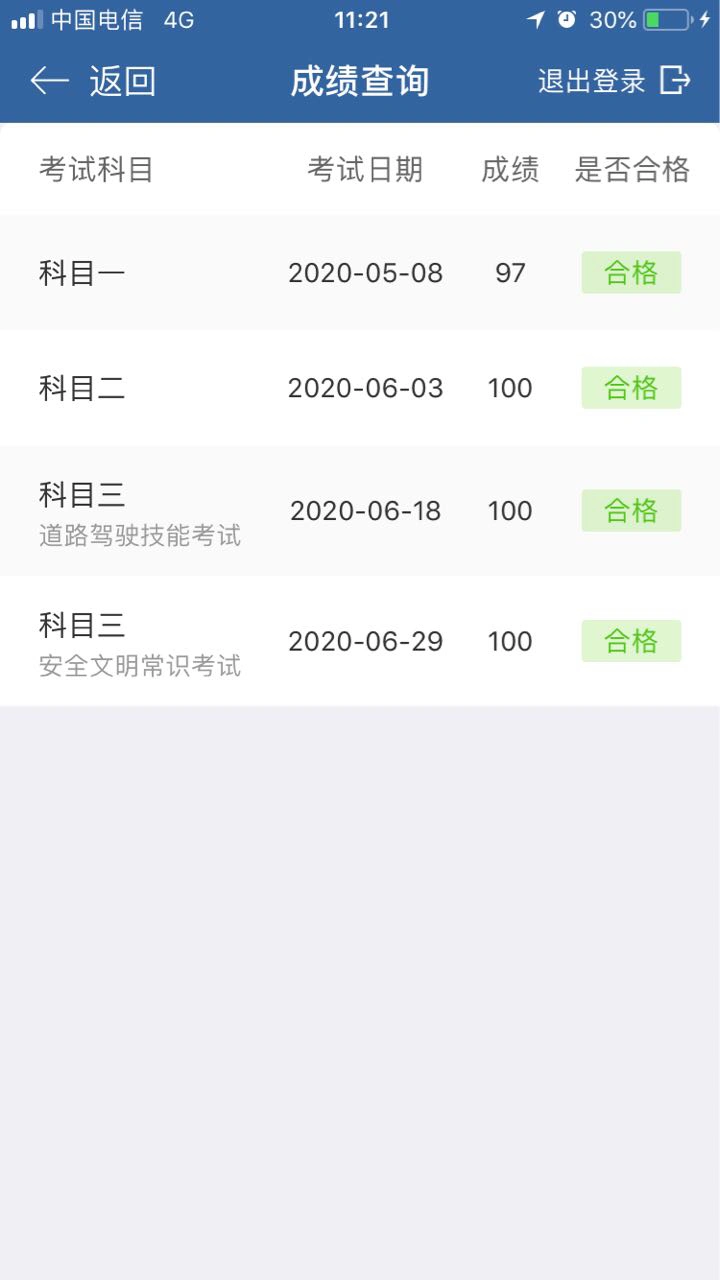Log out via 退出登录
This screenshot has height=1280, width=720.
point(614,81)
